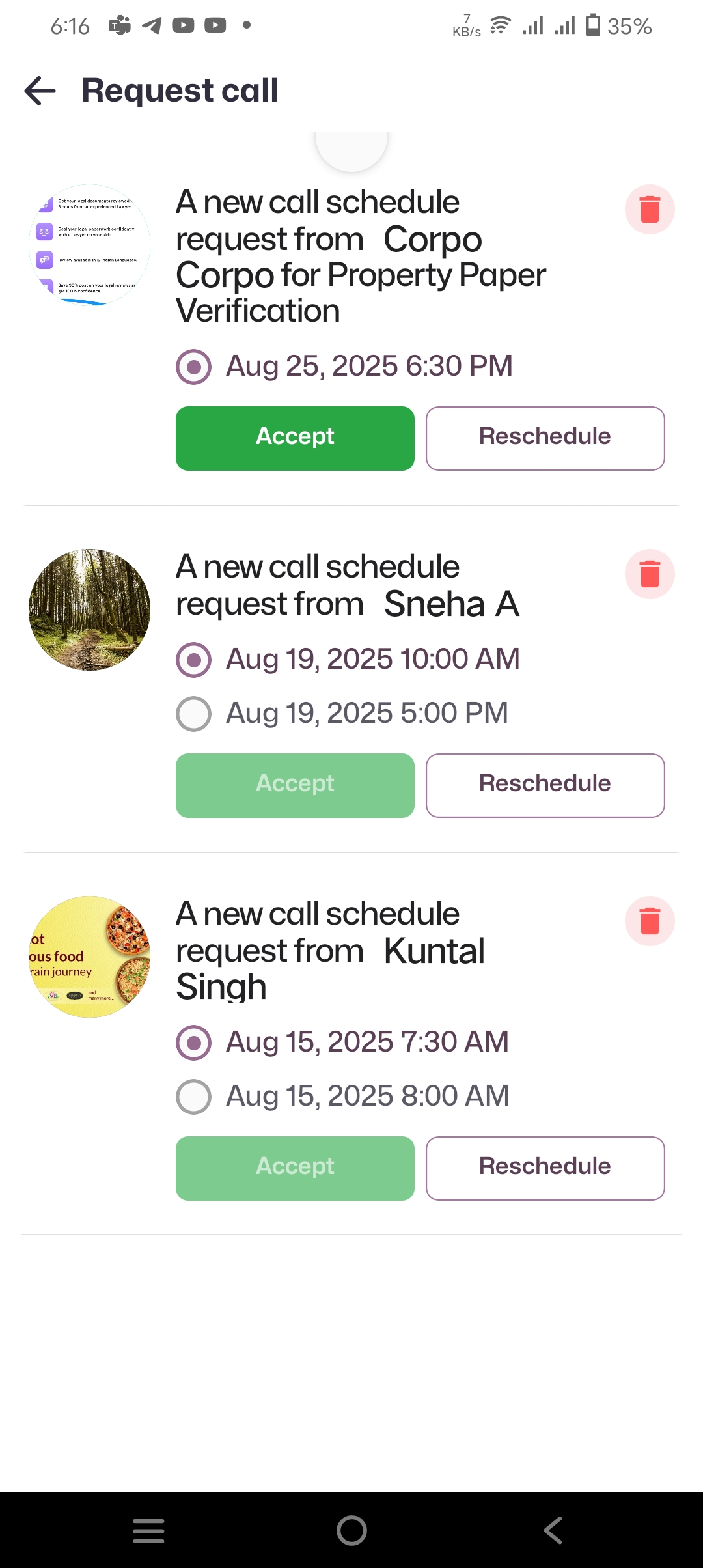This screenshot has height=1568, width=703.
Task: Pick the Aug 15, 2025 8:00 AM slot
Action: [193, 1097]
